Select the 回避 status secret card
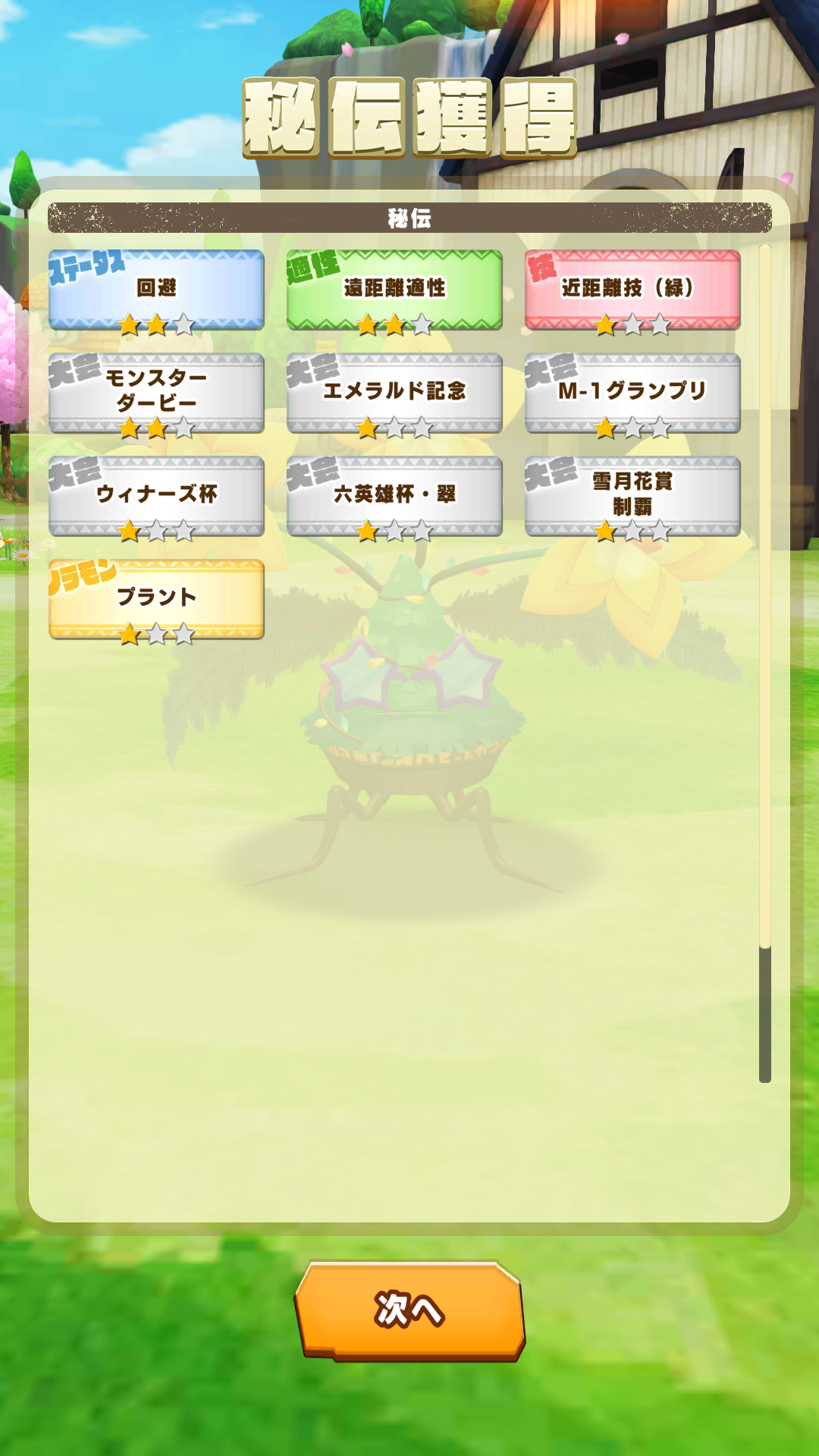Viewport: 819px width, 1456px height. (156, 290)
